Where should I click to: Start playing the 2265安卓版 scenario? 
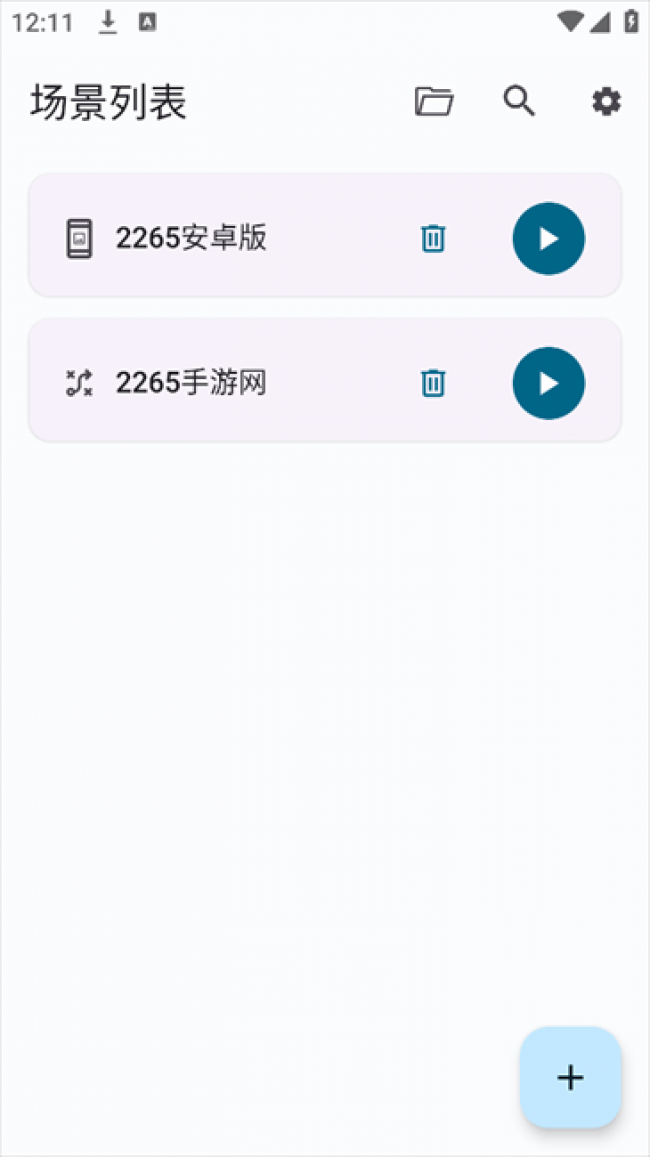tap(548, 238)
